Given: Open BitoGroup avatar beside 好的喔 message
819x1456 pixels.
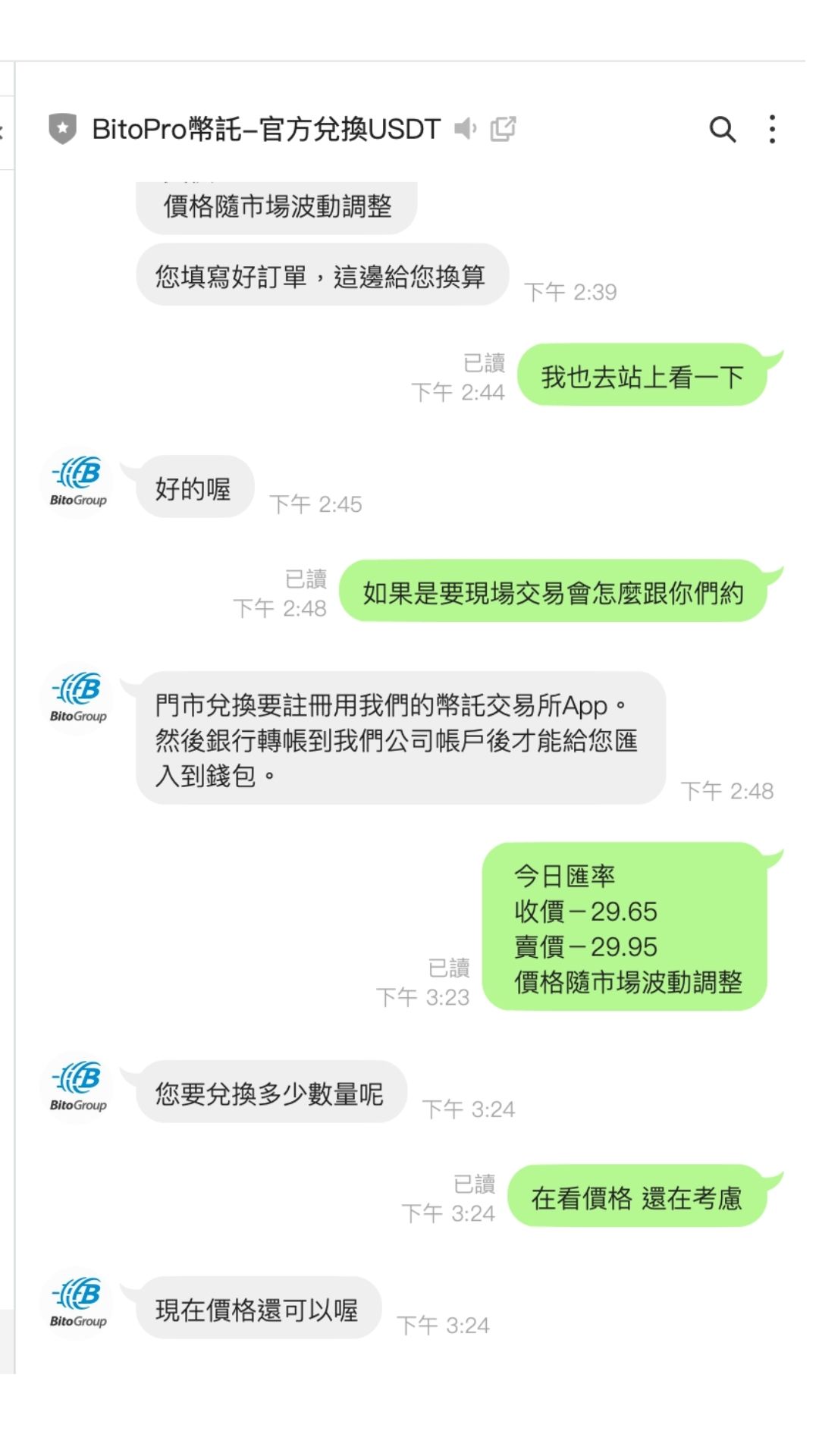Looking at the screenshot, I should coord(78,482).
